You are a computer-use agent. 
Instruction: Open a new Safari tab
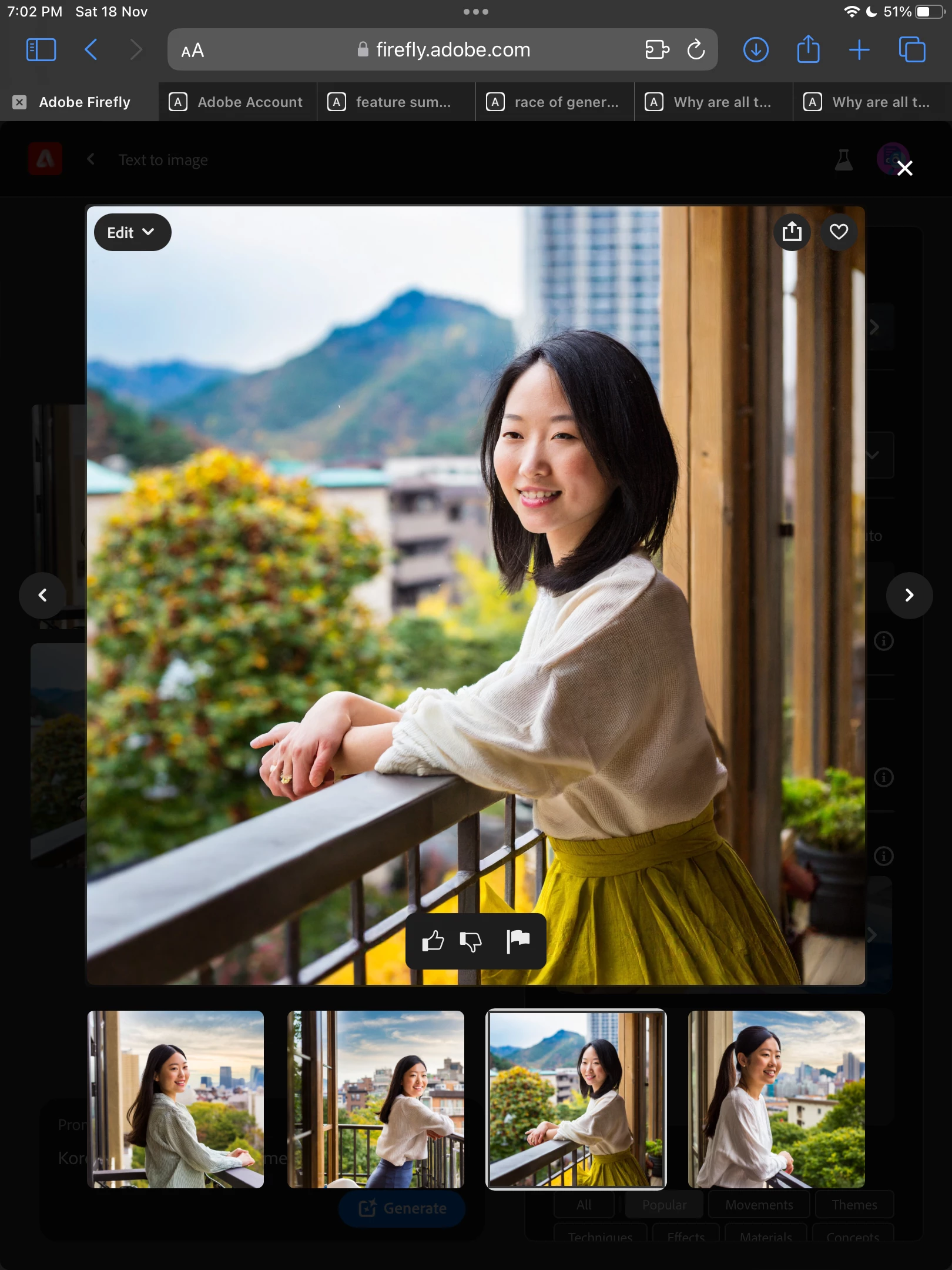pyautogui.click(x=859, y=50)
